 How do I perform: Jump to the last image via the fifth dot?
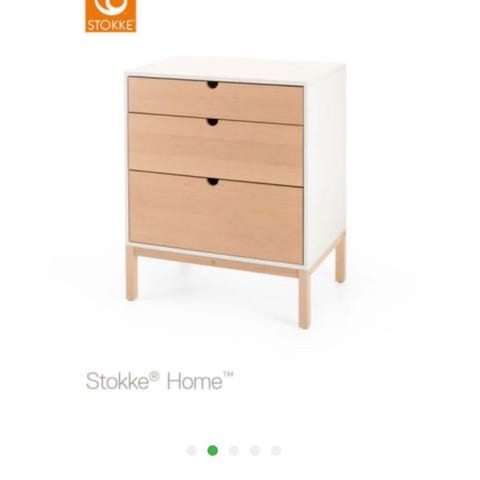coord(276,451)
